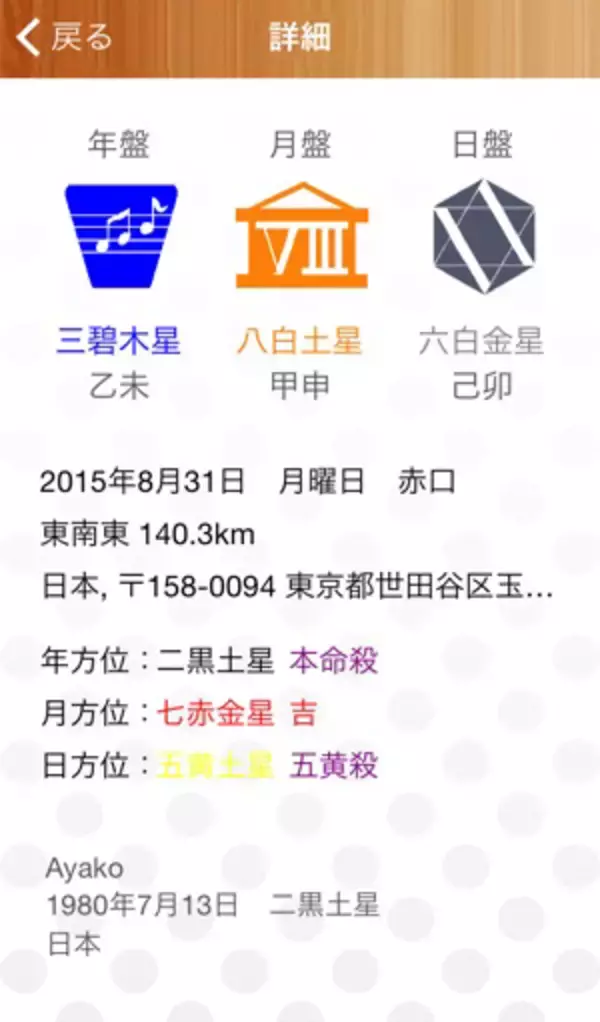Go back using the 戻る button
The image size is (600, 1022).
click(x=65, y=39)
